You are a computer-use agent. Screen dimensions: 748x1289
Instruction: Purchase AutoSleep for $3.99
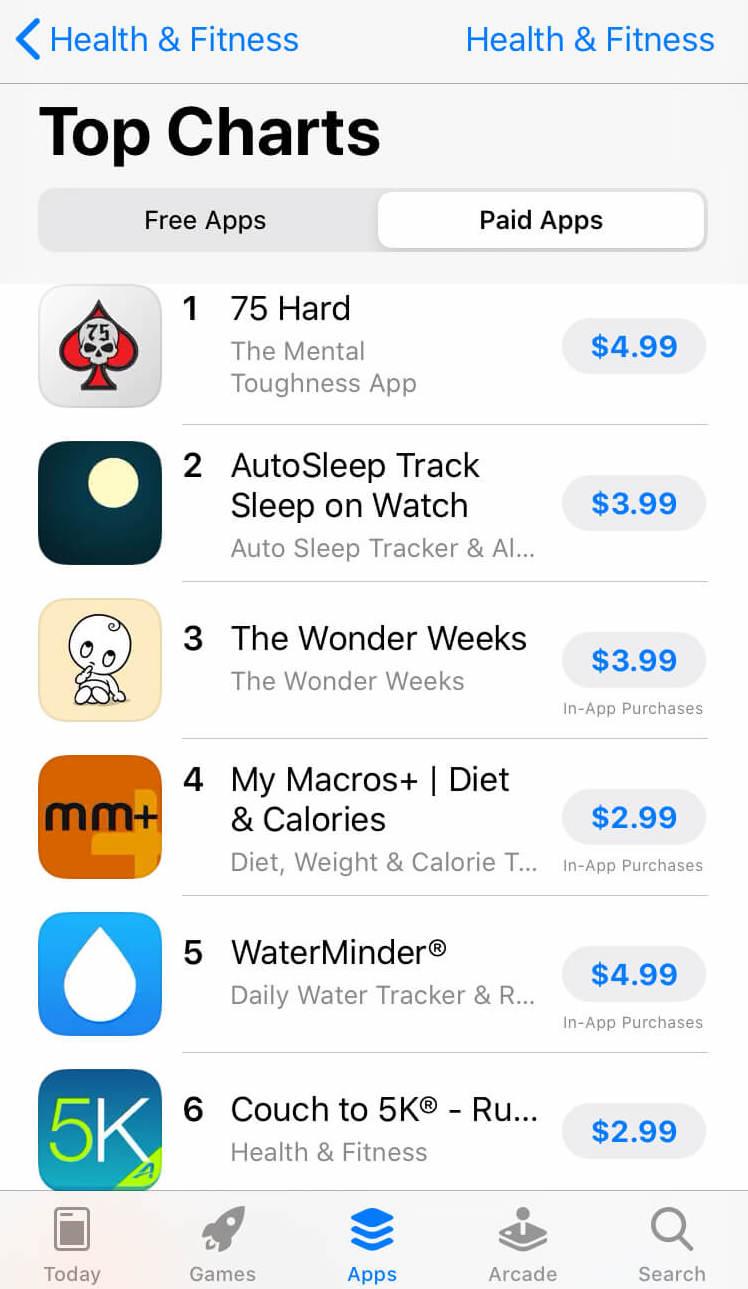634,503
